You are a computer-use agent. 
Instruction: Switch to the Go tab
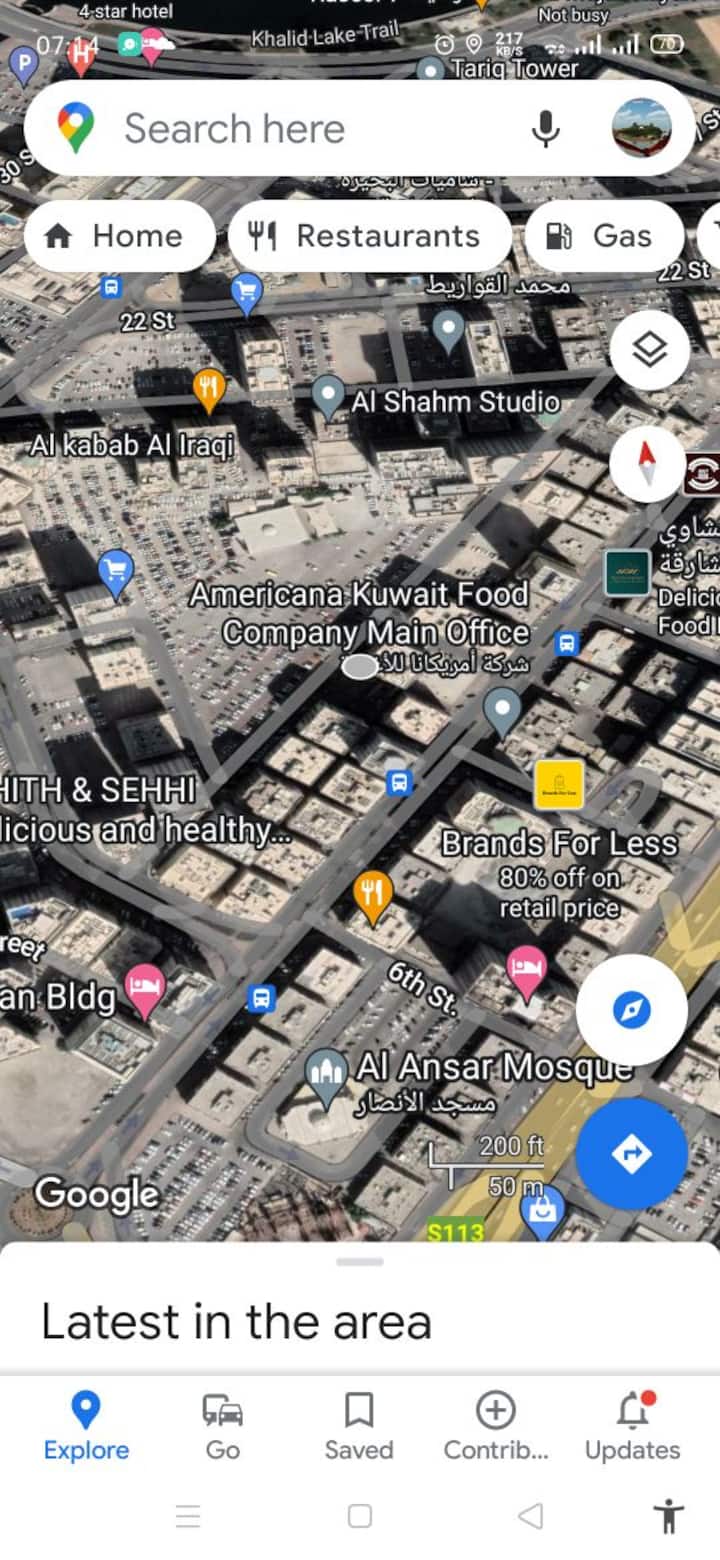coord(223,1427)
